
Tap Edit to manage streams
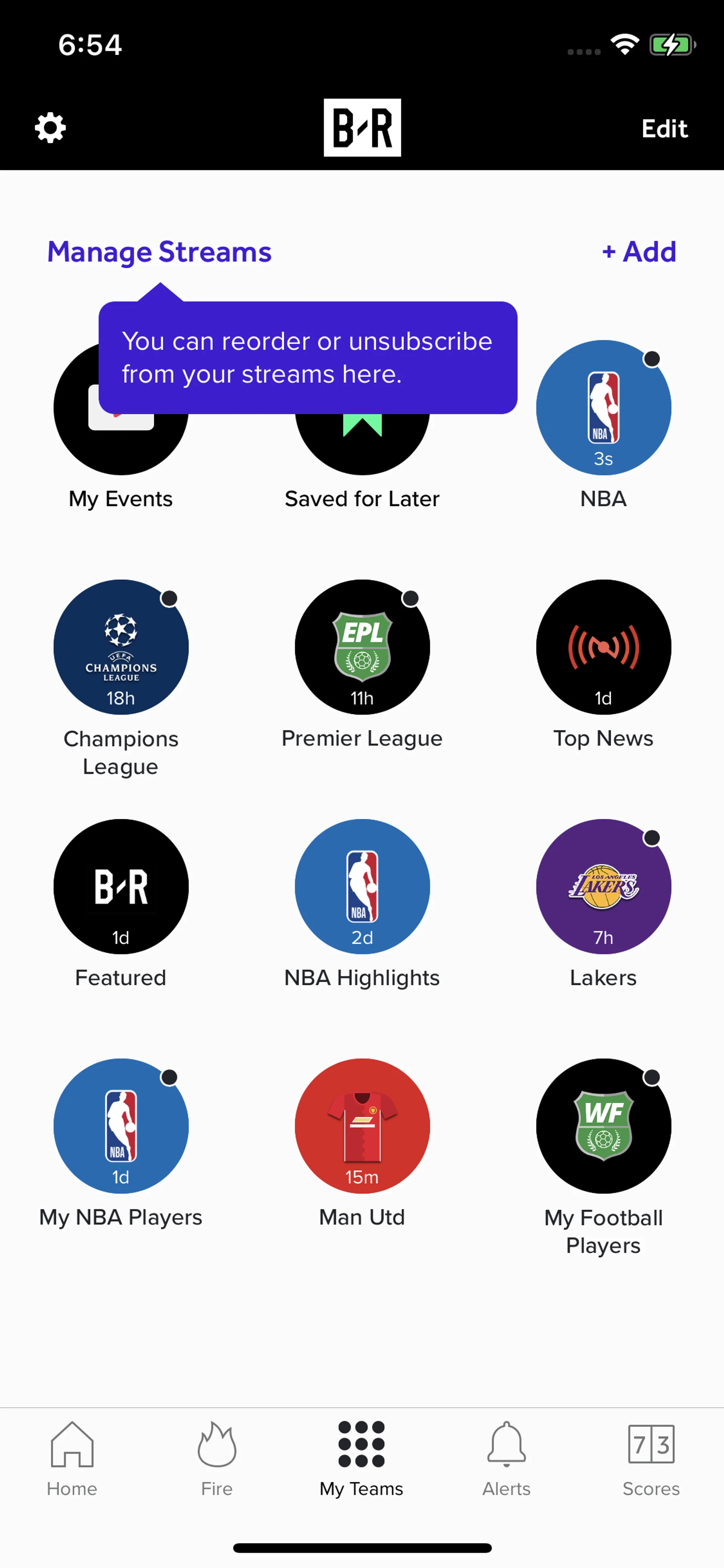click(x=664, y=128)
